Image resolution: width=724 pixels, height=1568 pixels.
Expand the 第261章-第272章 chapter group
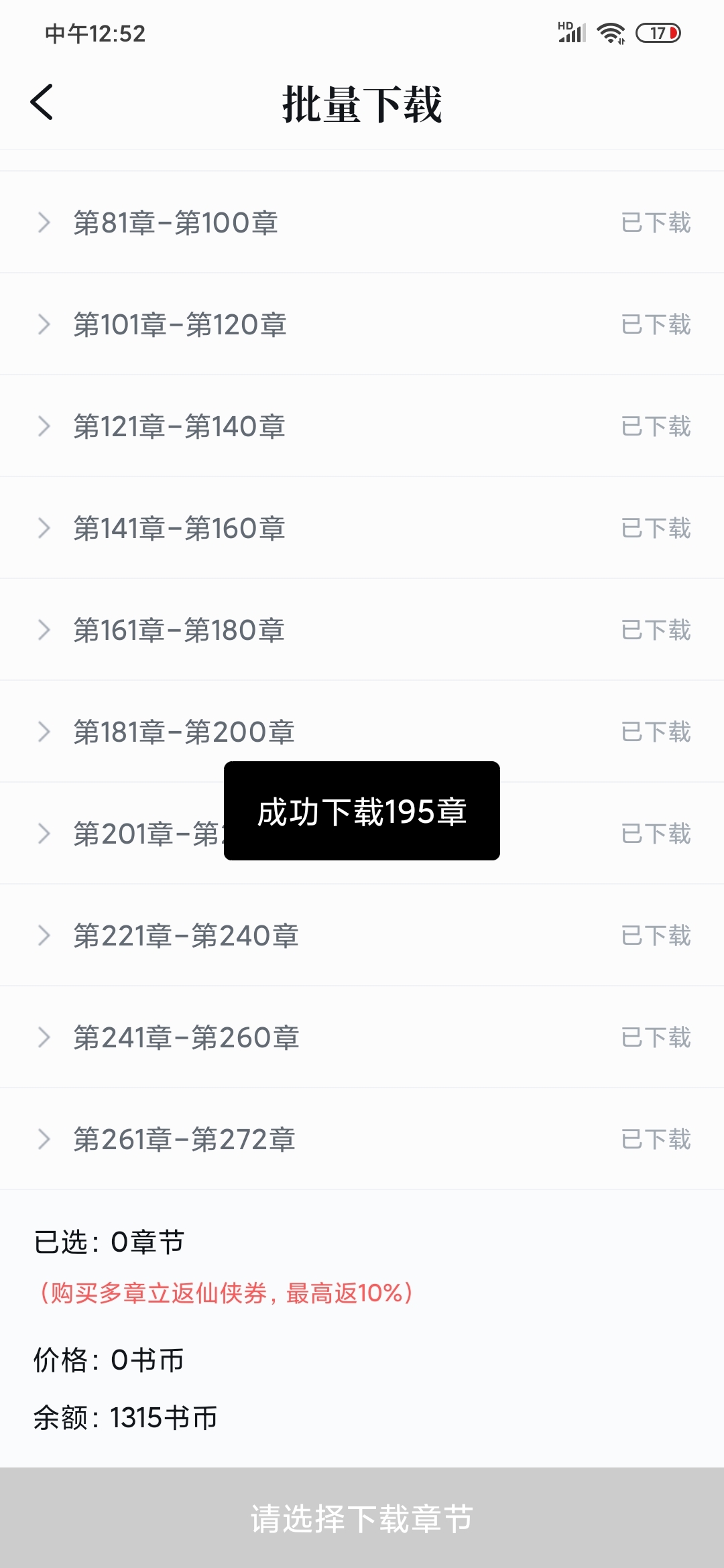point(44,1139)
